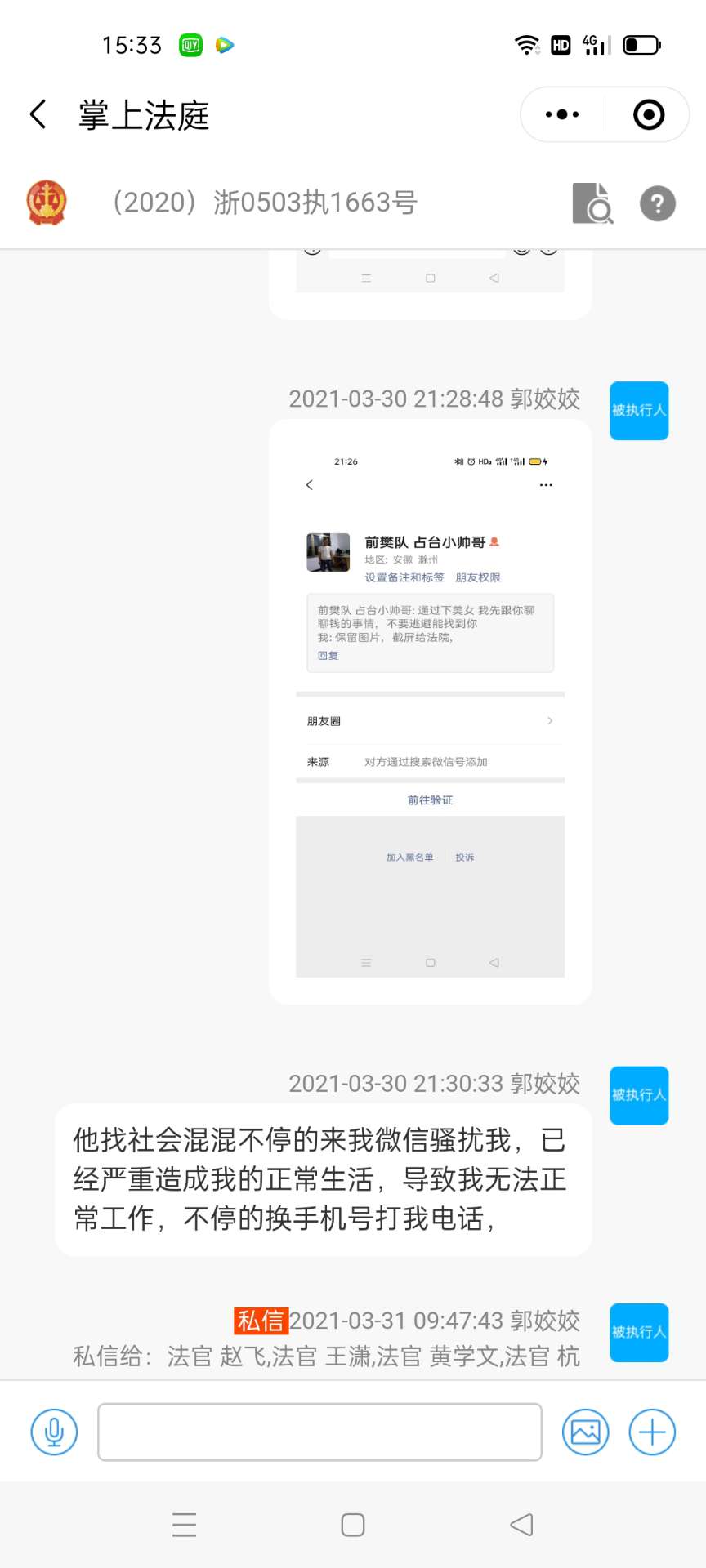This screenshot has width=706, height=1568.
Task: Open the case document search icon
Action: pyautogui.click(x=592, y=203)
